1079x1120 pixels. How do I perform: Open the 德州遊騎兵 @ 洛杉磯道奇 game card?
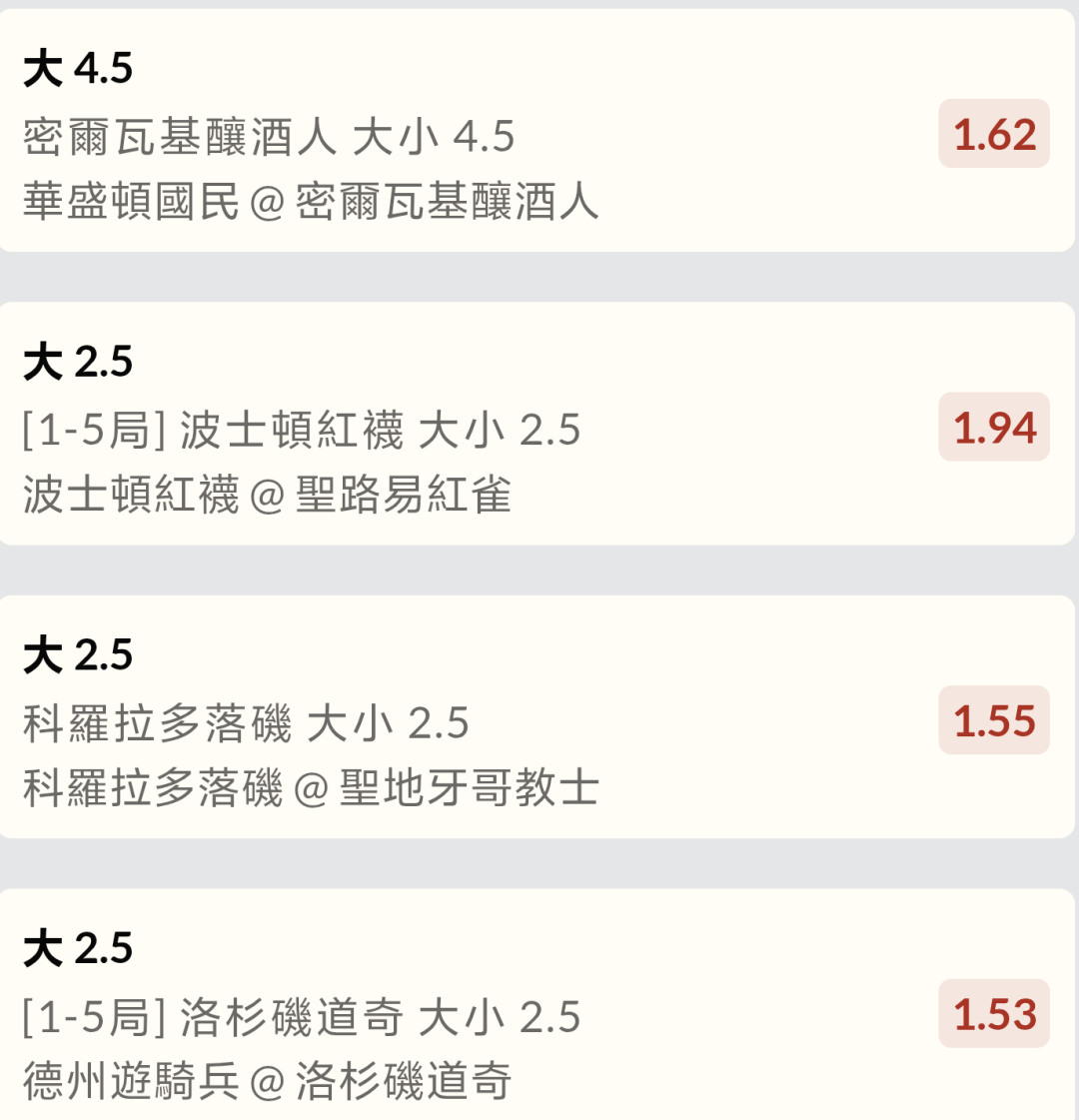(267, 1082)
